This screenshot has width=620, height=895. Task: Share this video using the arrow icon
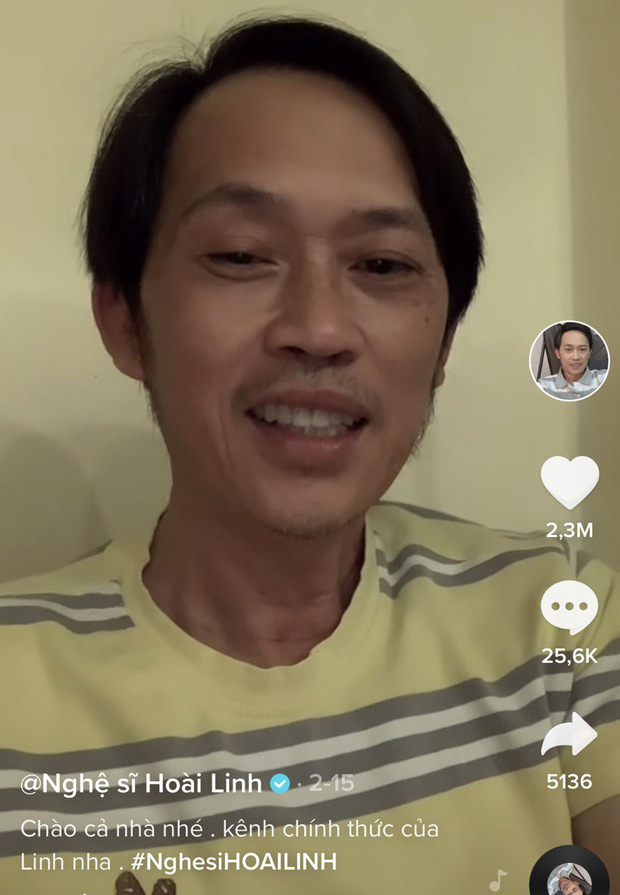click(569, 735)
